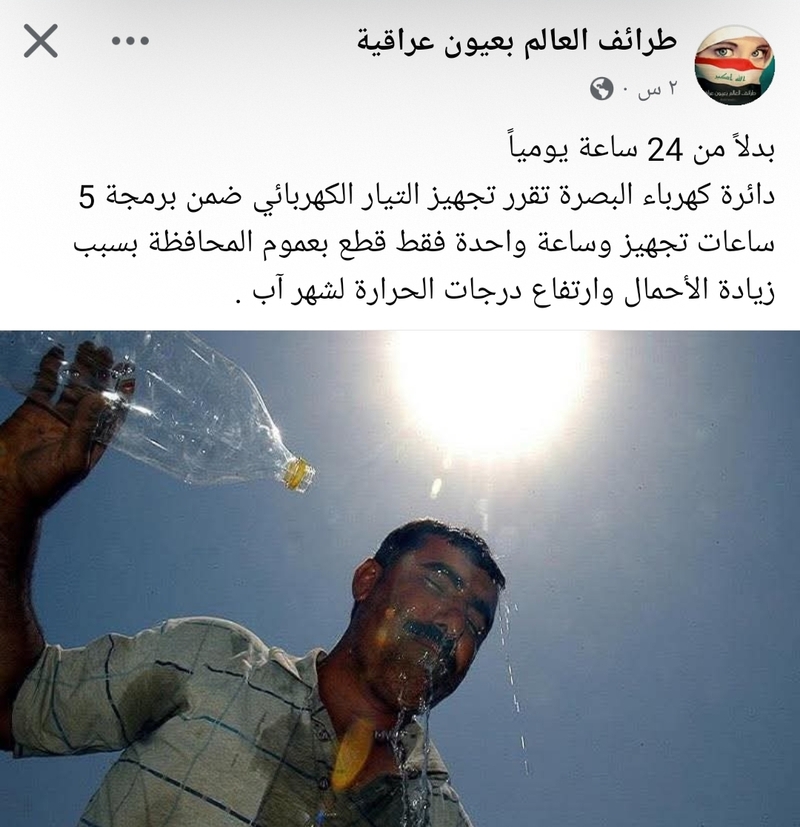800x827 pixels.
Task: Open the طرائف العالم بعيون عراقية page profile picture
Action: 735,63
